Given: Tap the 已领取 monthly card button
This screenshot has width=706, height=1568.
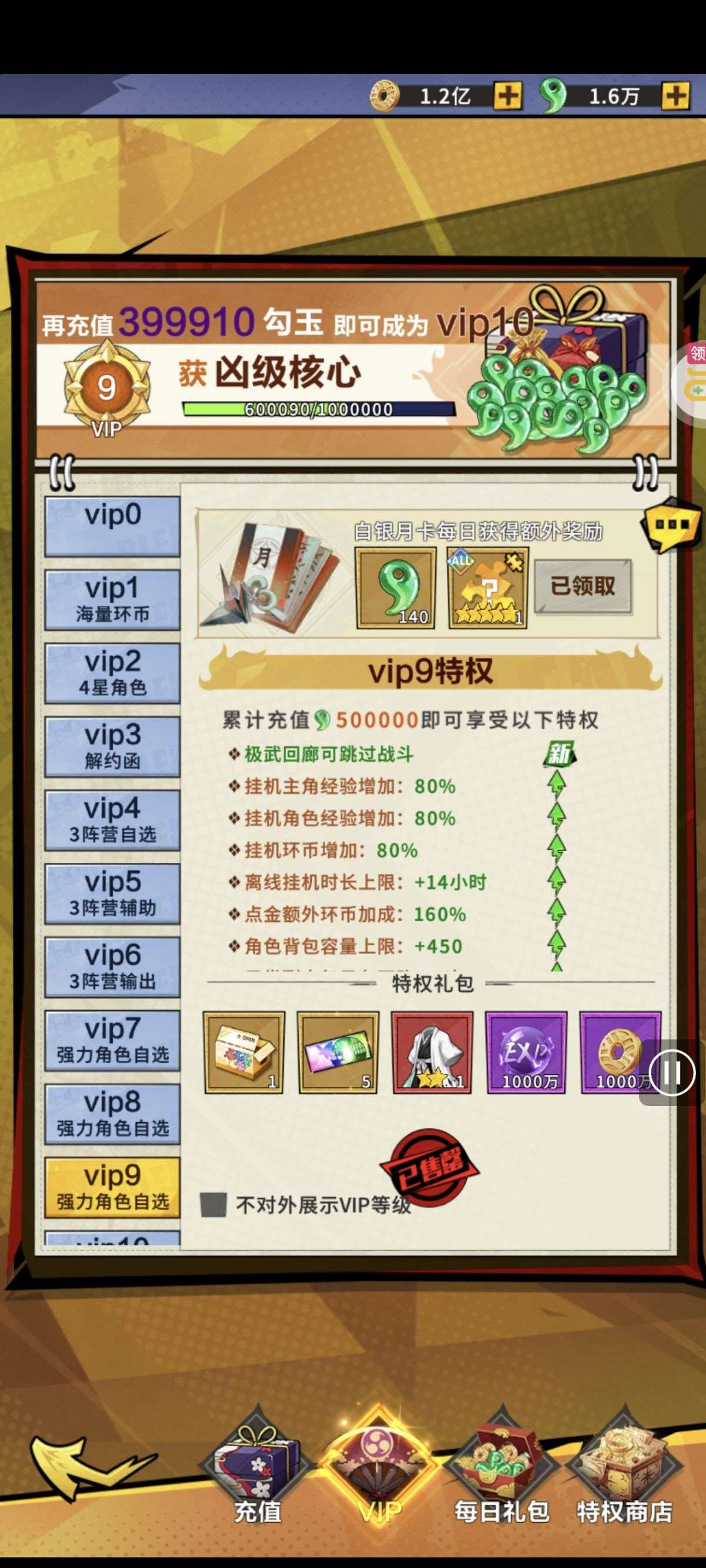Looking at the screenshot, I should tap(582, 586).
